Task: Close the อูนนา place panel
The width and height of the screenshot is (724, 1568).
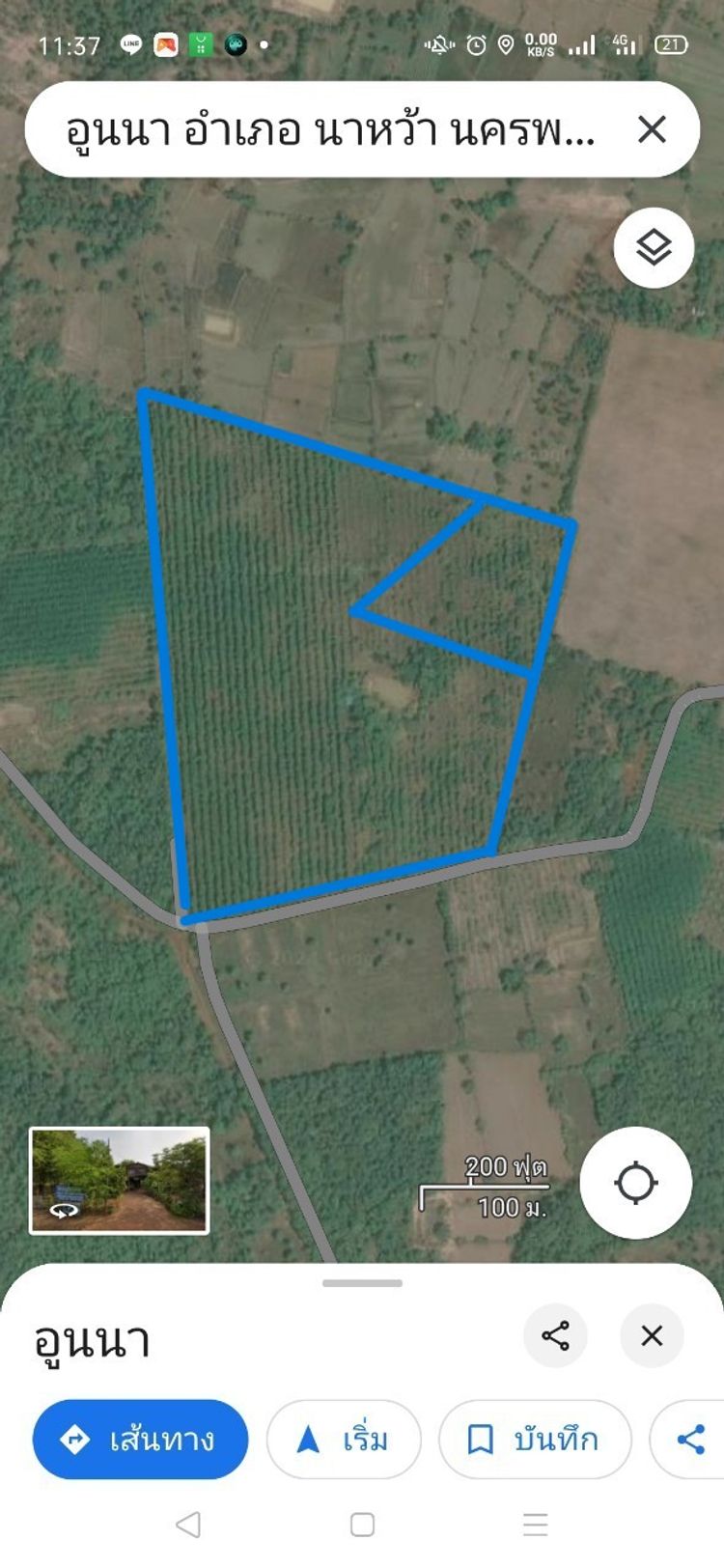Action: (x=652, y=1336)
